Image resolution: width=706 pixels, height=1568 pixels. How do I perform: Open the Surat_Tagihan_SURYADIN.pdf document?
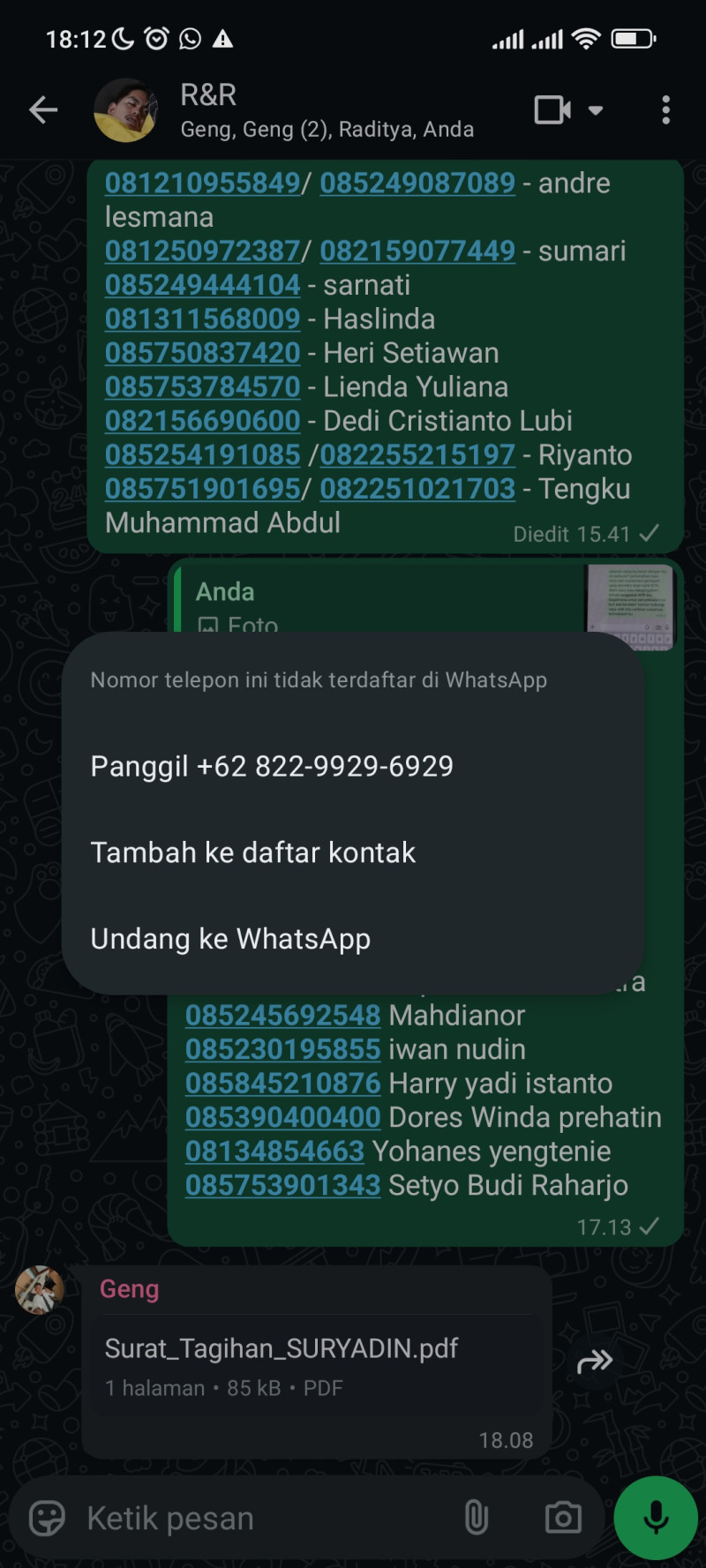[281, 1347]
